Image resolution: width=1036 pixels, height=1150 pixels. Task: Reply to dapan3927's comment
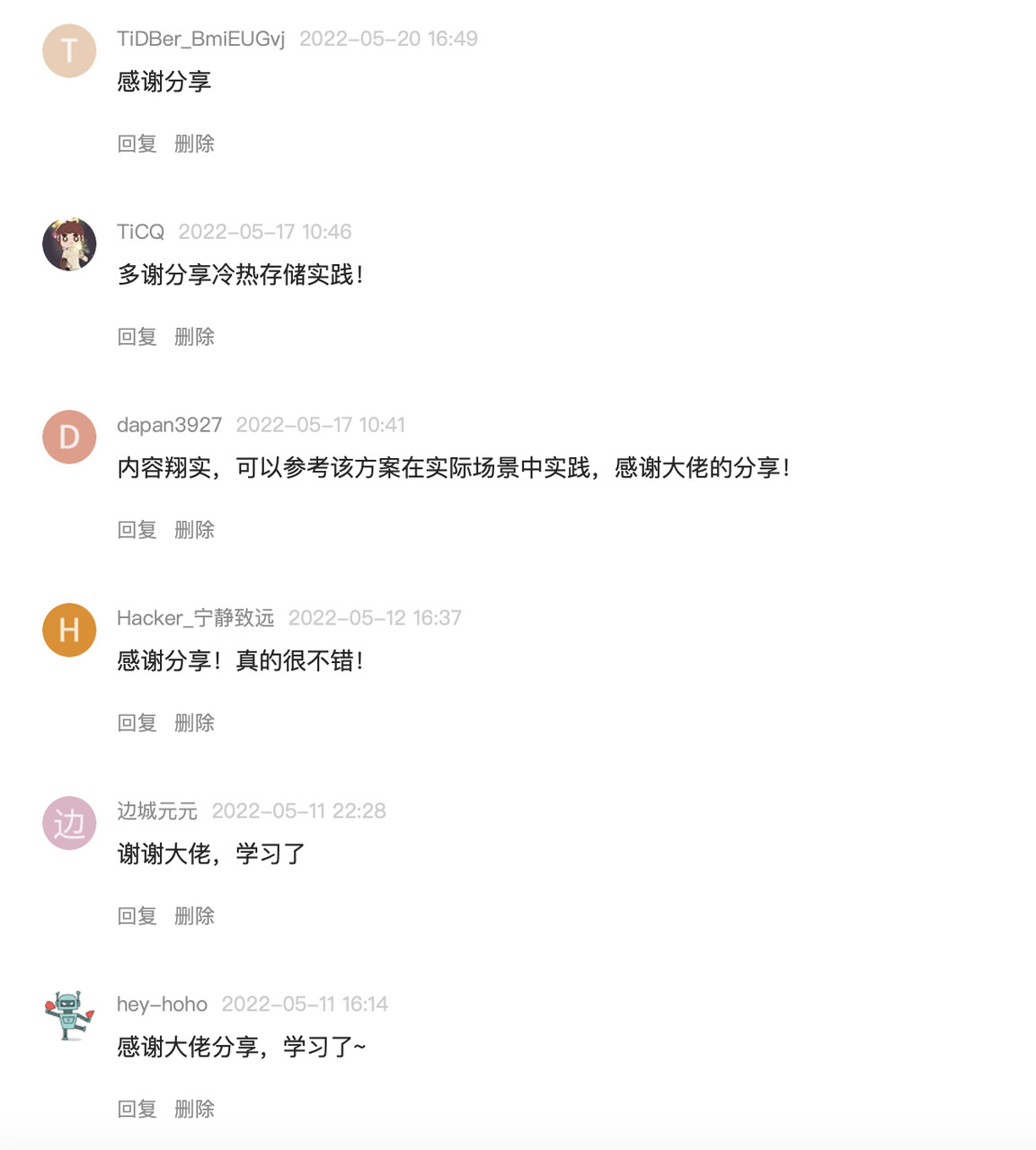[x=137, y=530]
